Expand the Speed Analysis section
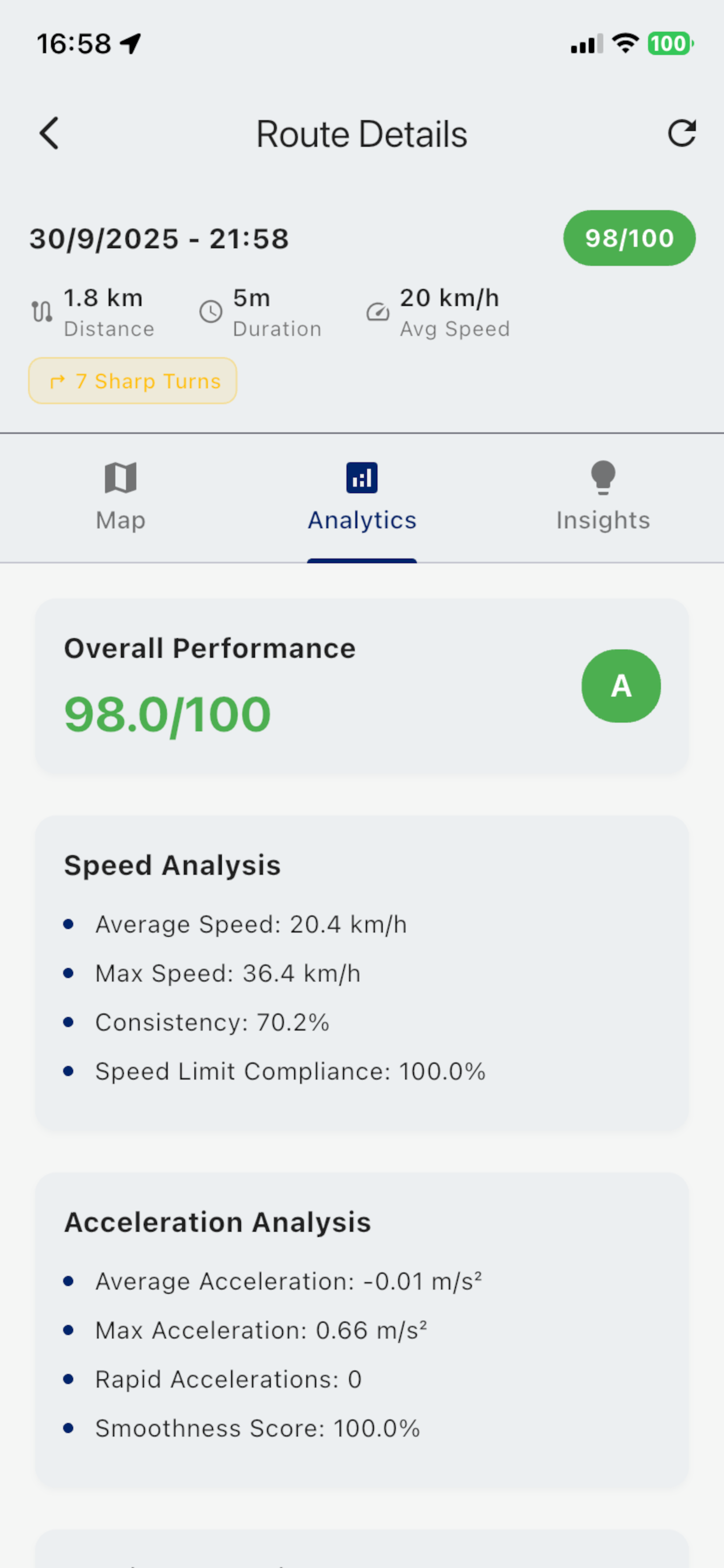Image resolution: width=724 pixels, height=1568 pixels. point(172,865)
